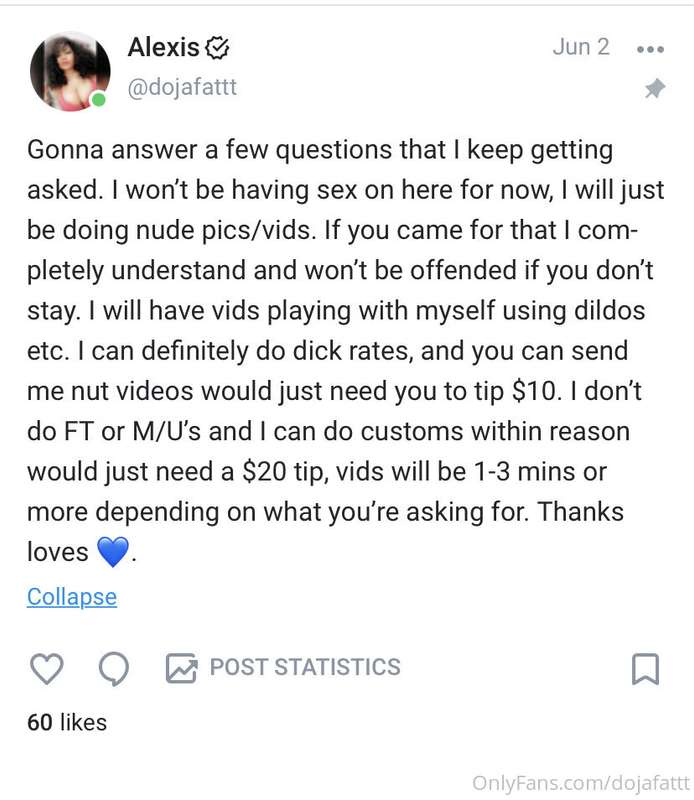The image size is (694, 800).
Task: Open the comments bubble under the post
Action: (113, 669)
